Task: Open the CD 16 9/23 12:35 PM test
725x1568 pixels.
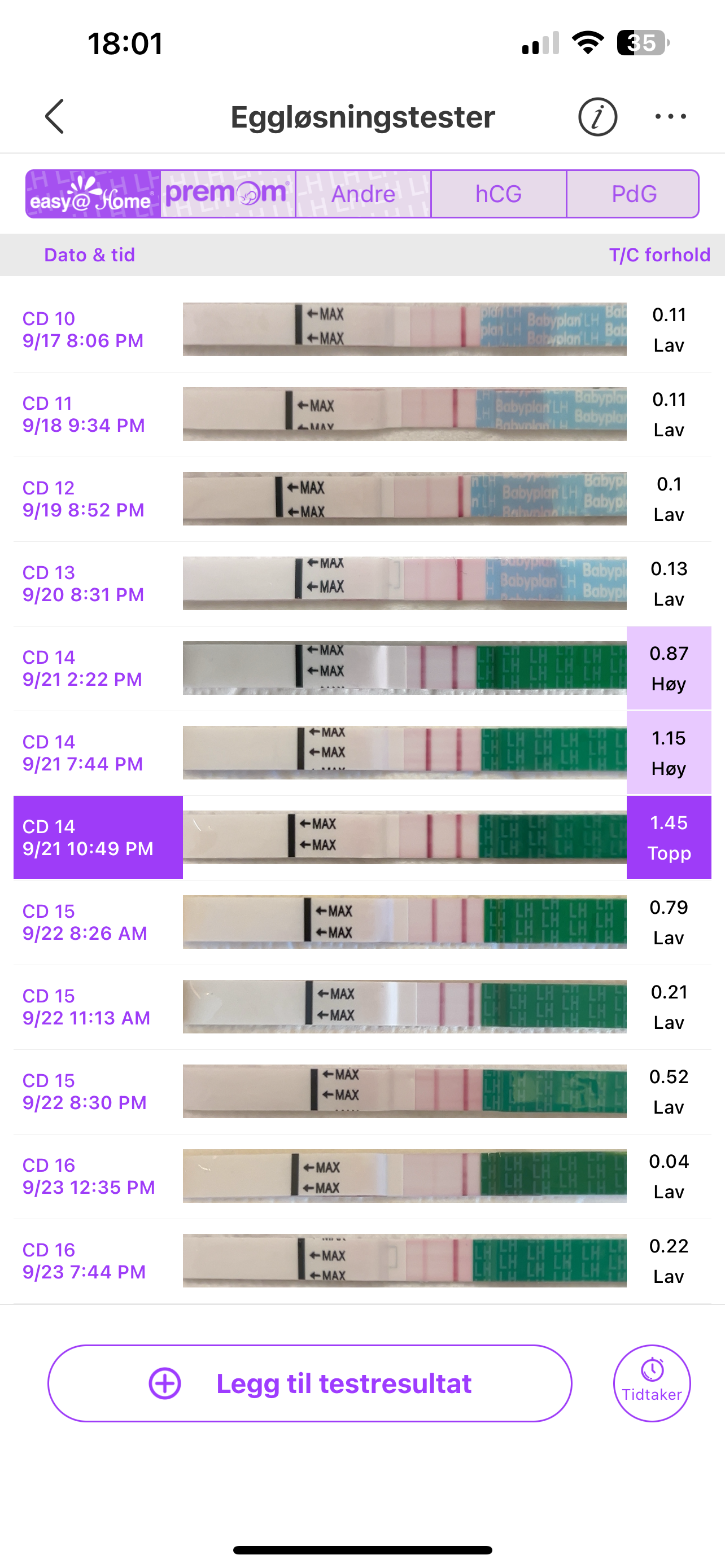Action: (x=361, y=1175)
